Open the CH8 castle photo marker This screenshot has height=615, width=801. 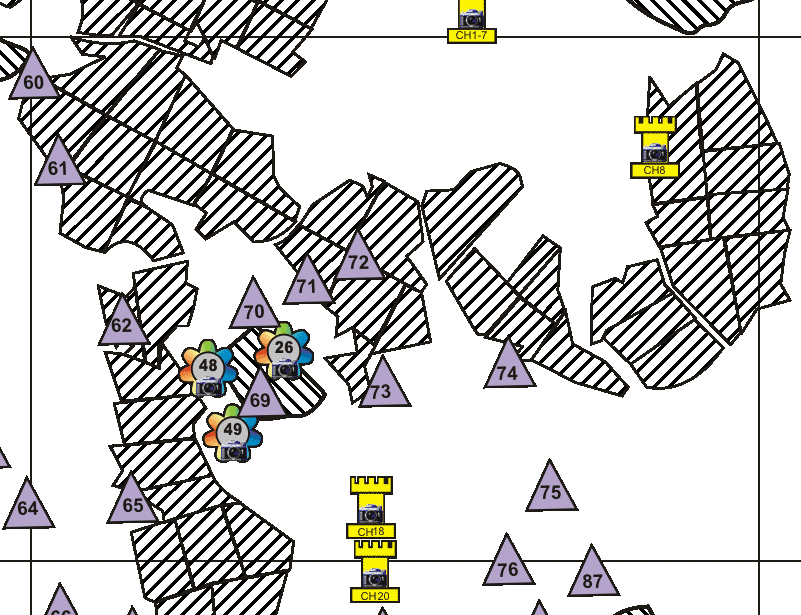point(655,146)
